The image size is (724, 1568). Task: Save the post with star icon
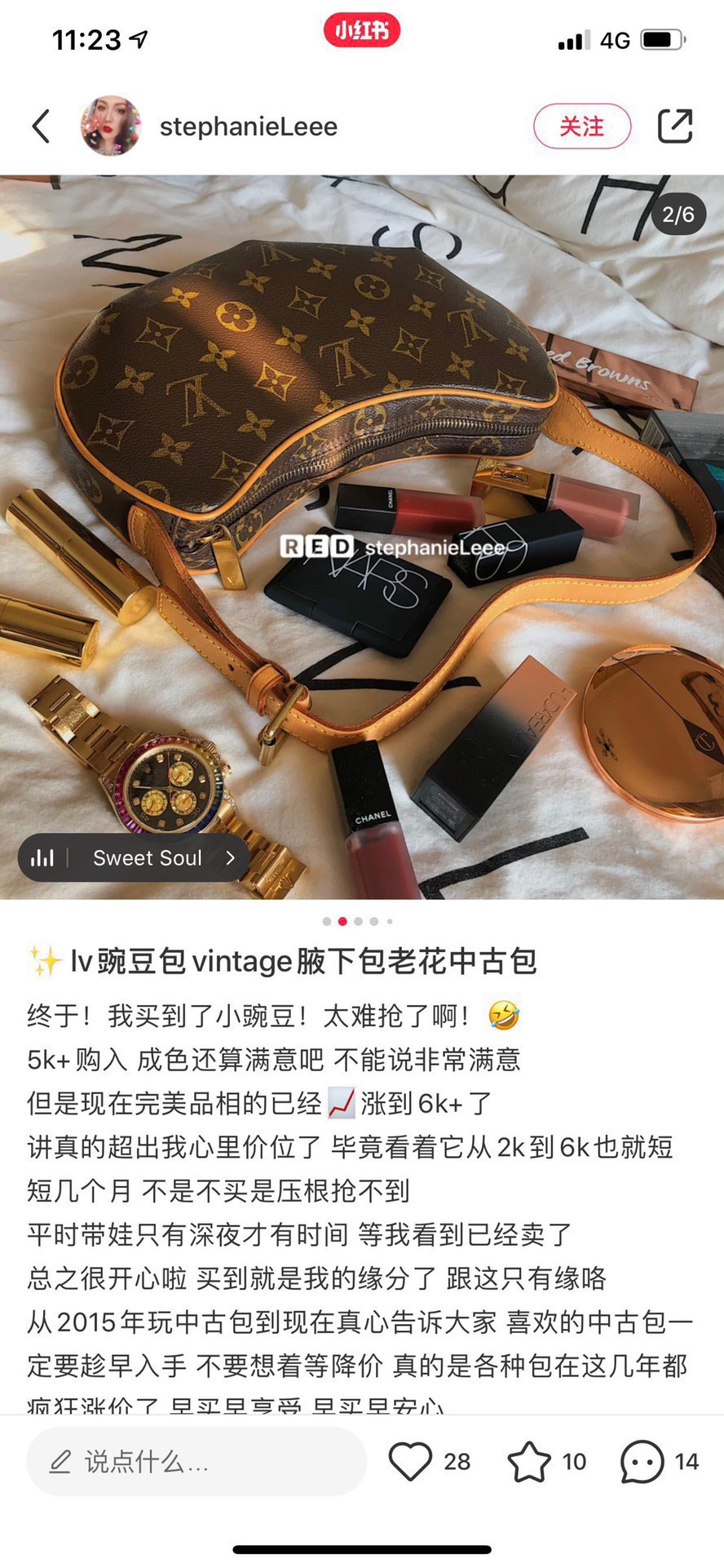coord(529,1461)
